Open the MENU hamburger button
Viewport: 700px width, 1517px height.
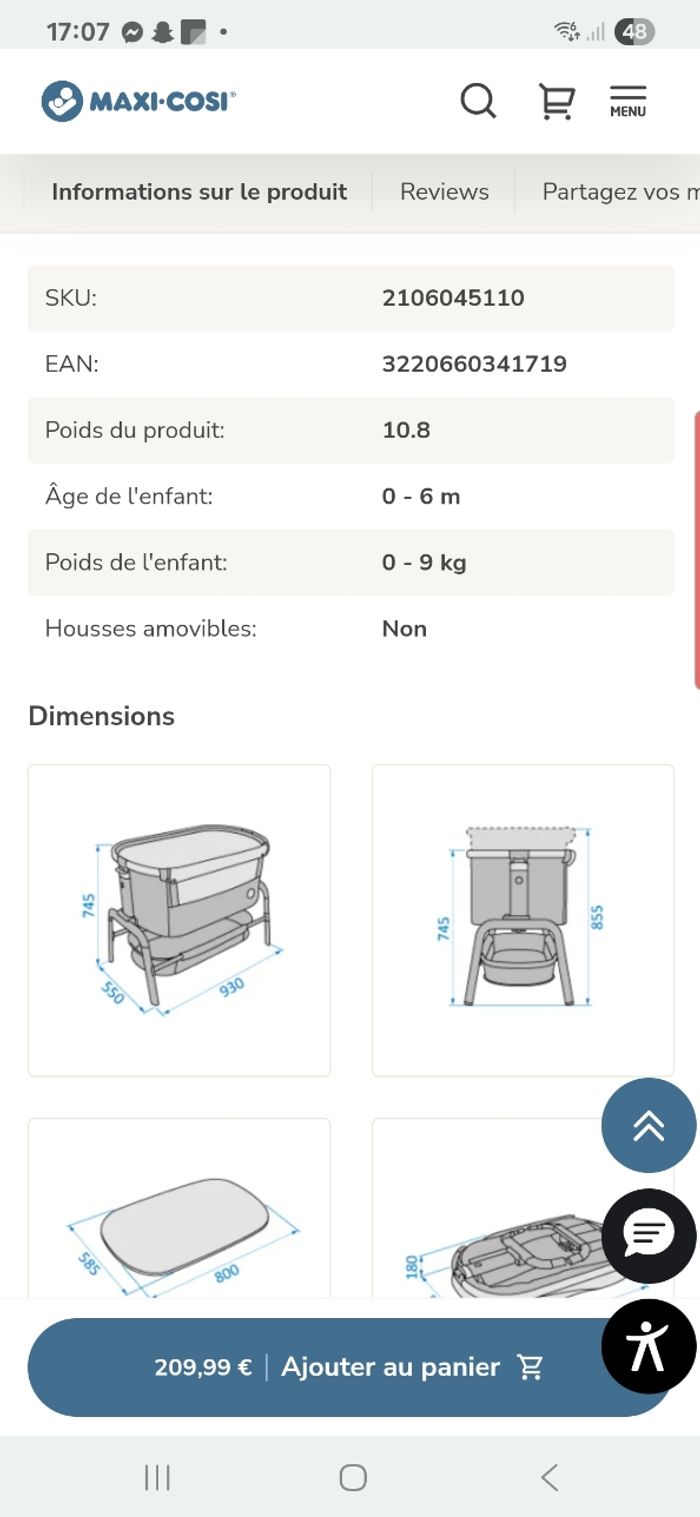(x=628, y=101)
